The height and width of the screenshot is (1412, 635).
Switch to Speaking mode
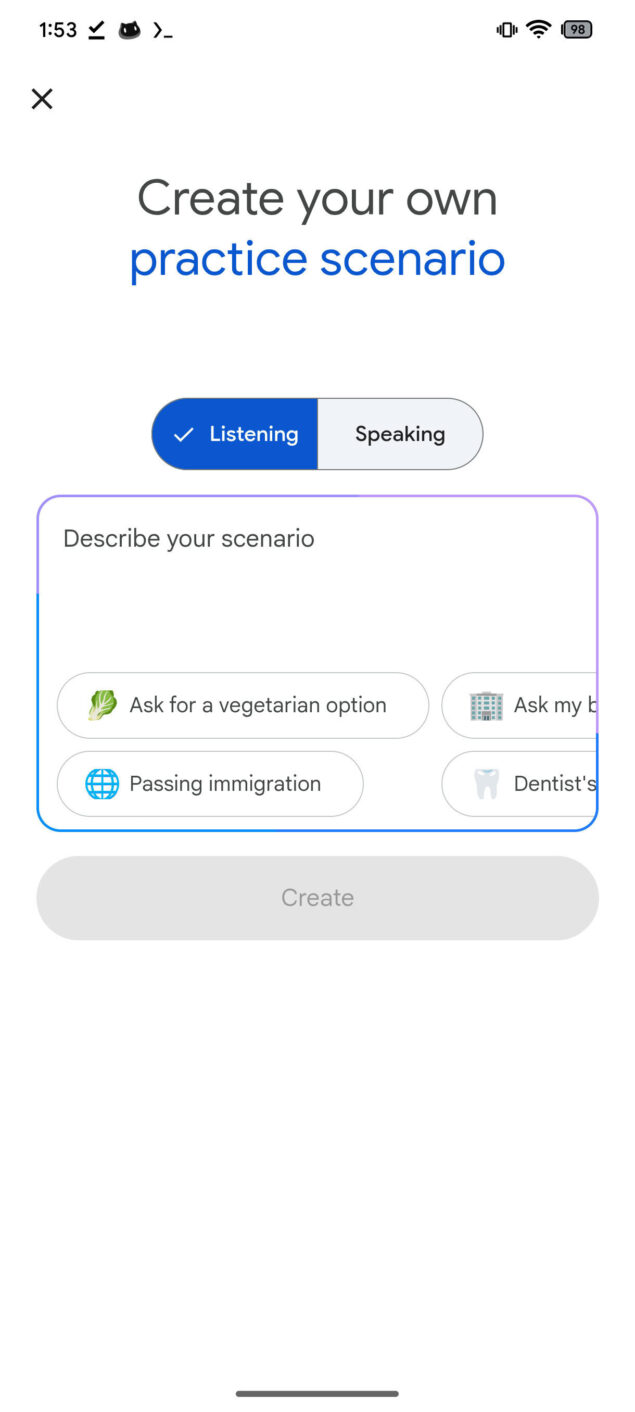(400, 434)
